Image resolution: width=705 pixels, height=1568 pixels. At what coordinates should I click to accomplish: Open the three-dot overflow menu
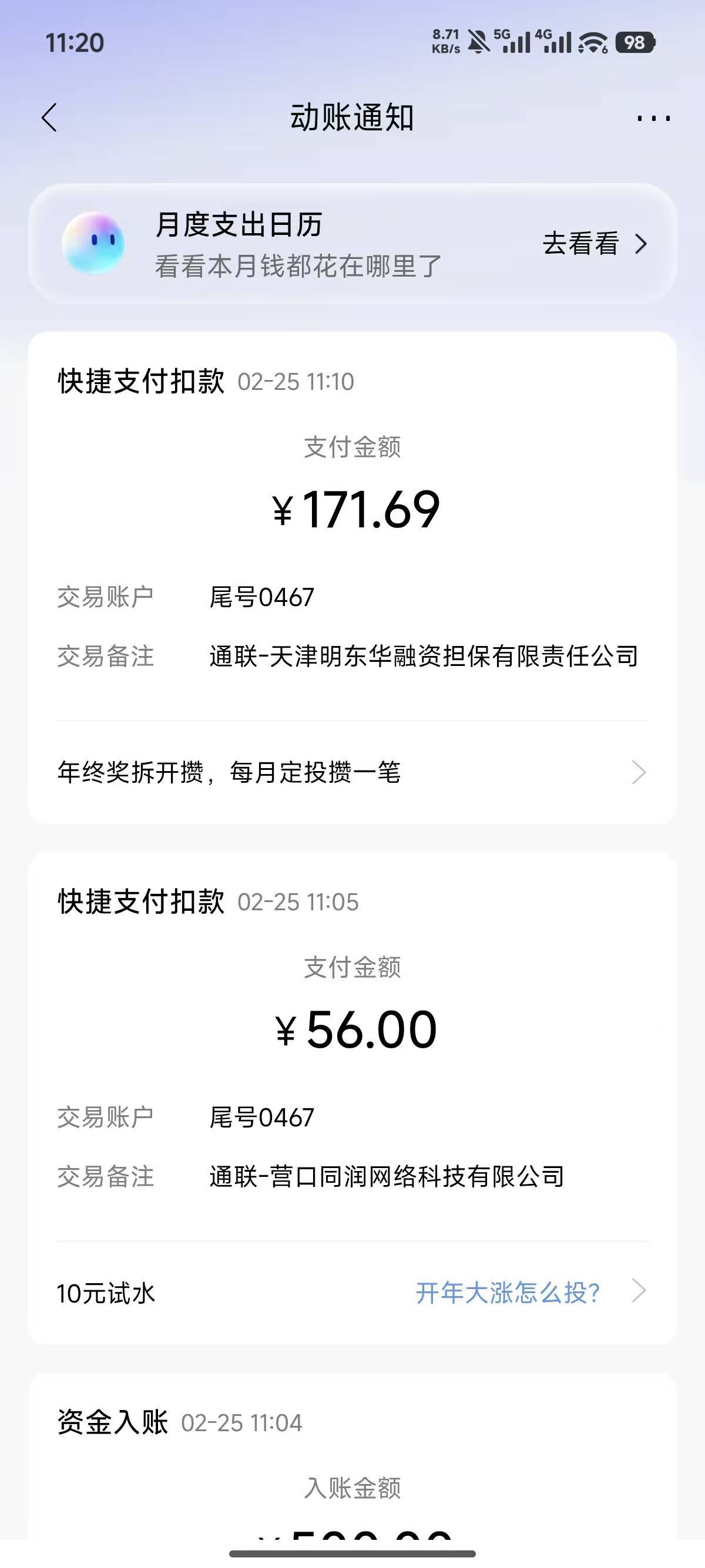point(653,118)
